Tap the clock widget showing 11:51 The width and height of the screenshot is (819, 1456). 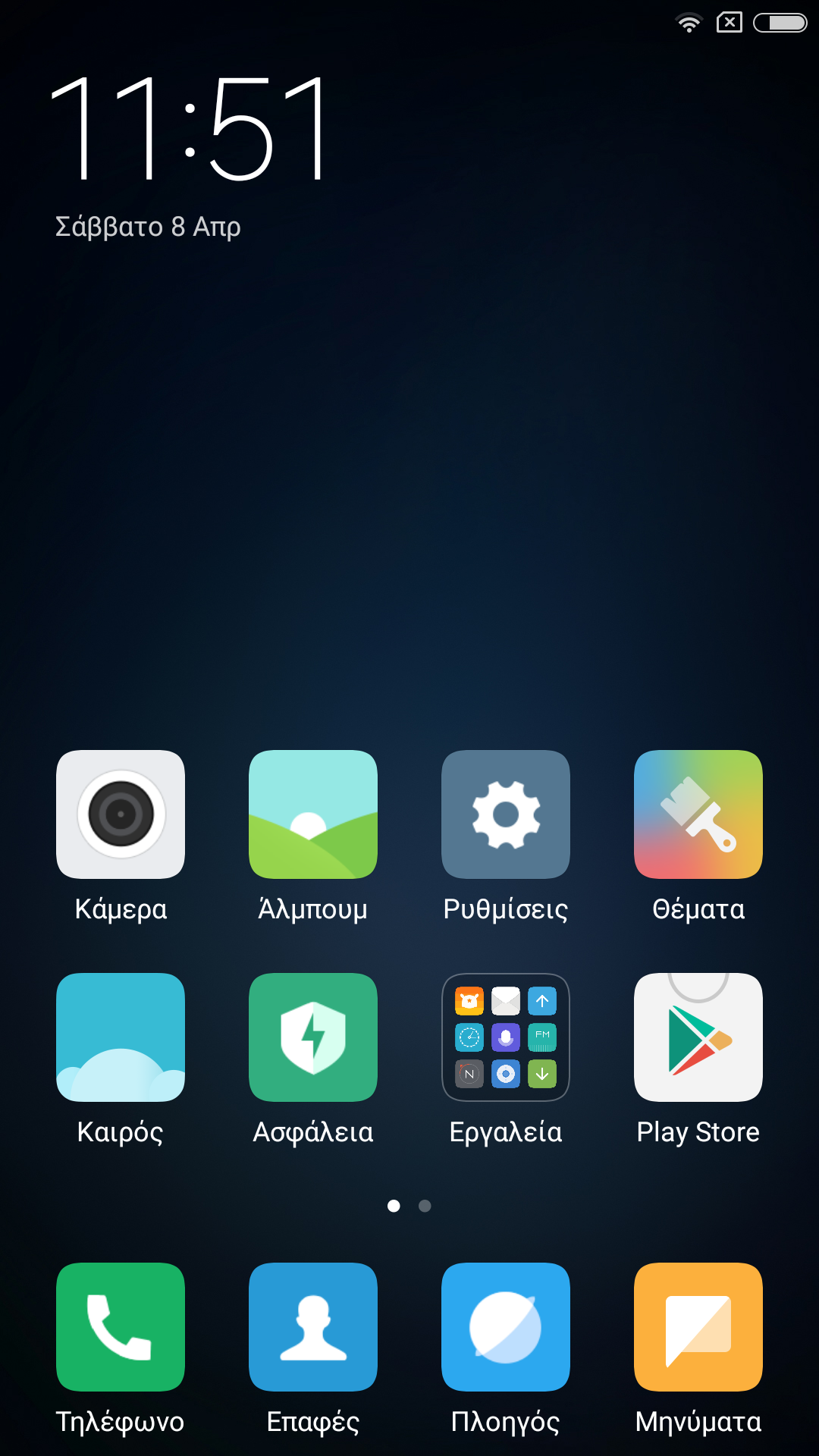coord(190,129)
